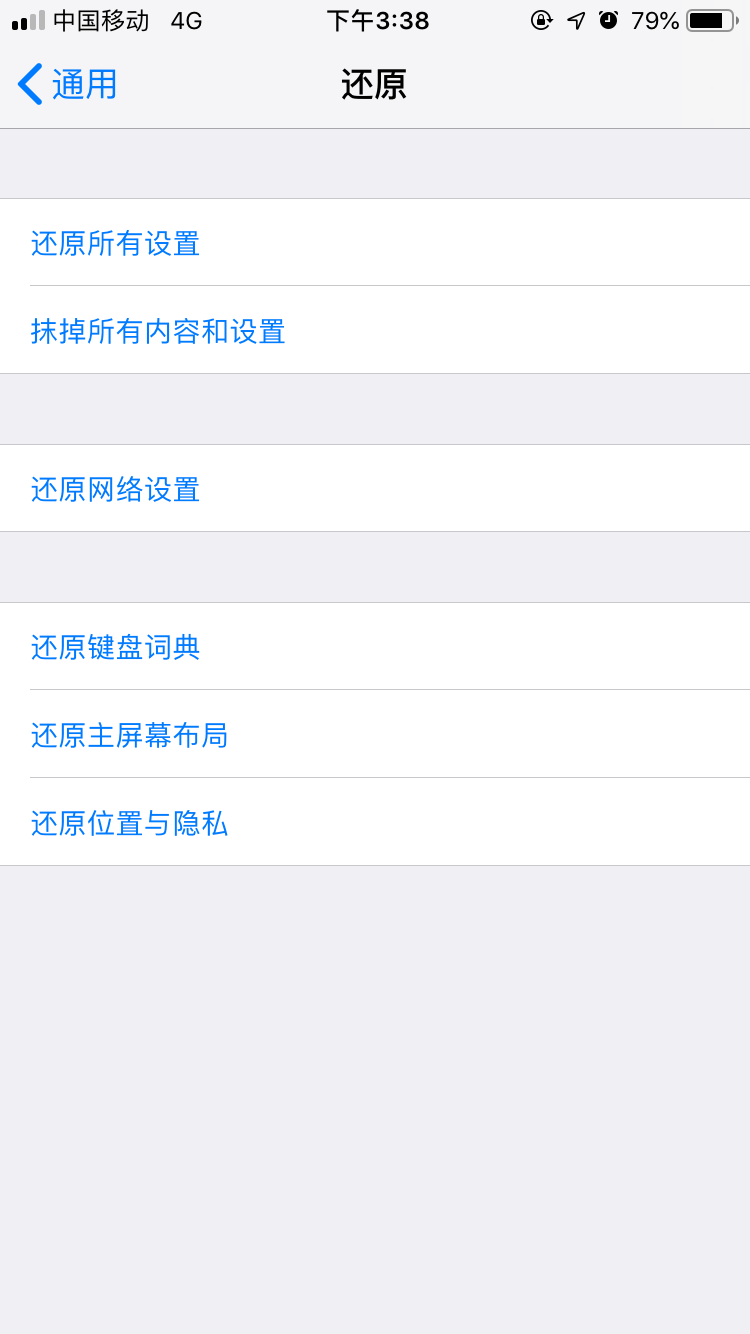The height and width of the screenshot is (1334, 750).
Task: Tap 还原主屏幕布局
Action: 130,735
